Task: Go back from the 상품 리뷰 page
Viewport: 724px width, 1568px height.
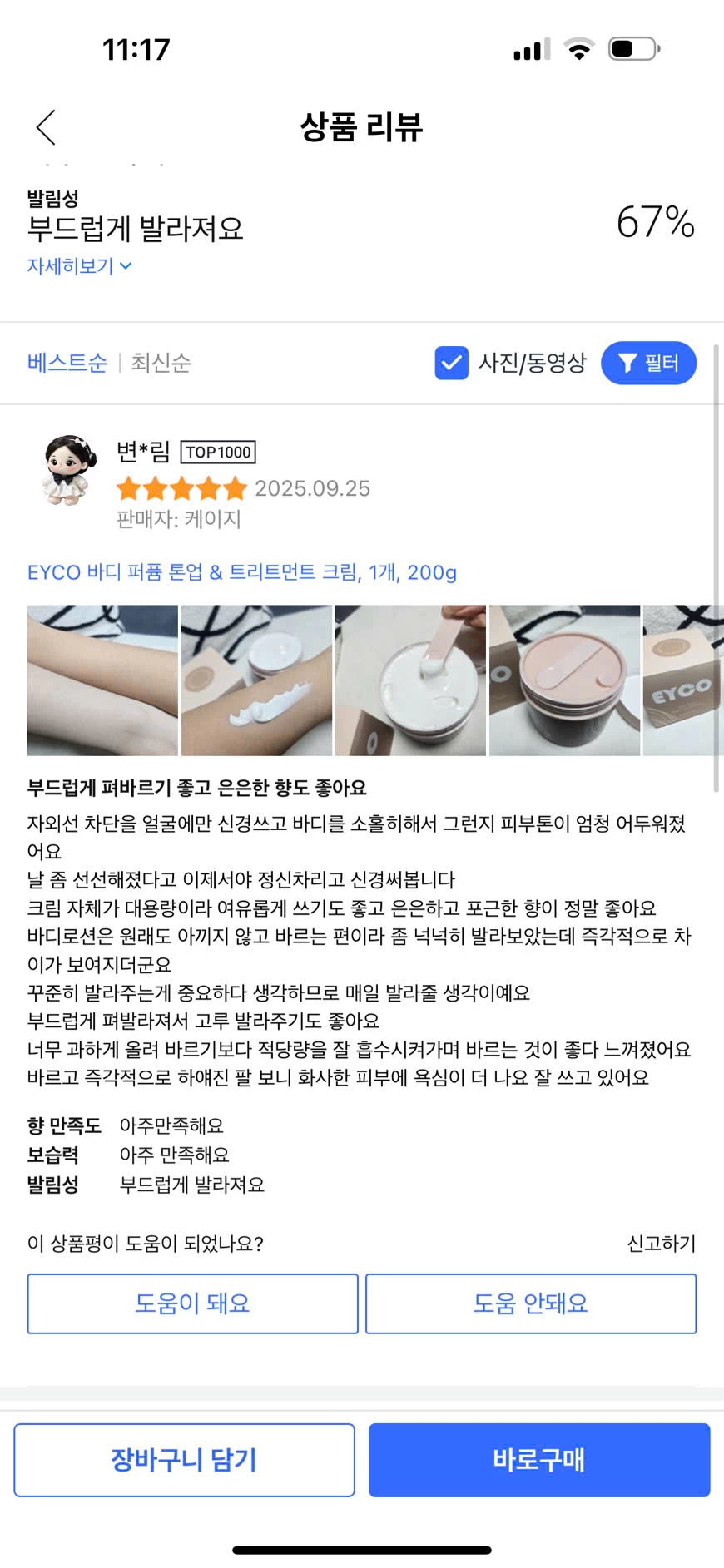Action: point(47,127)
